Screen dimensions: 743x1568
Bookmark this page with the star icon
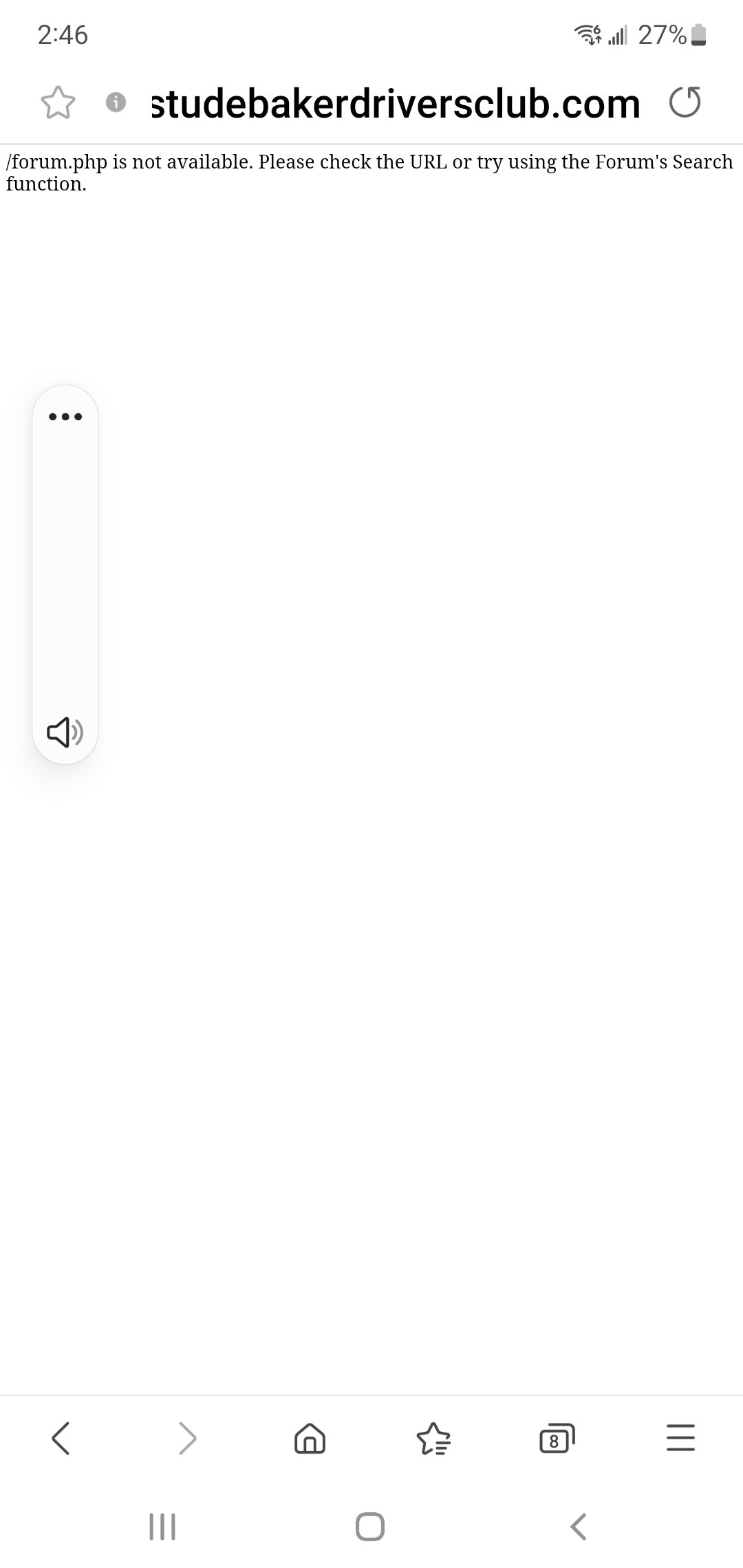[58, 103]
